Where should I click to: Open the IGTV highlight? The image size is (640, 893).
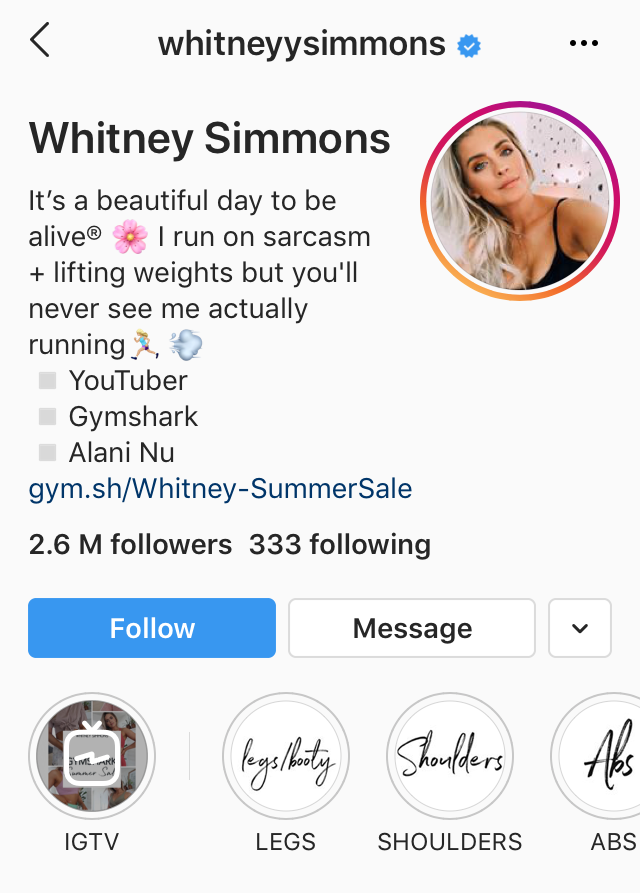click(92, 757)
